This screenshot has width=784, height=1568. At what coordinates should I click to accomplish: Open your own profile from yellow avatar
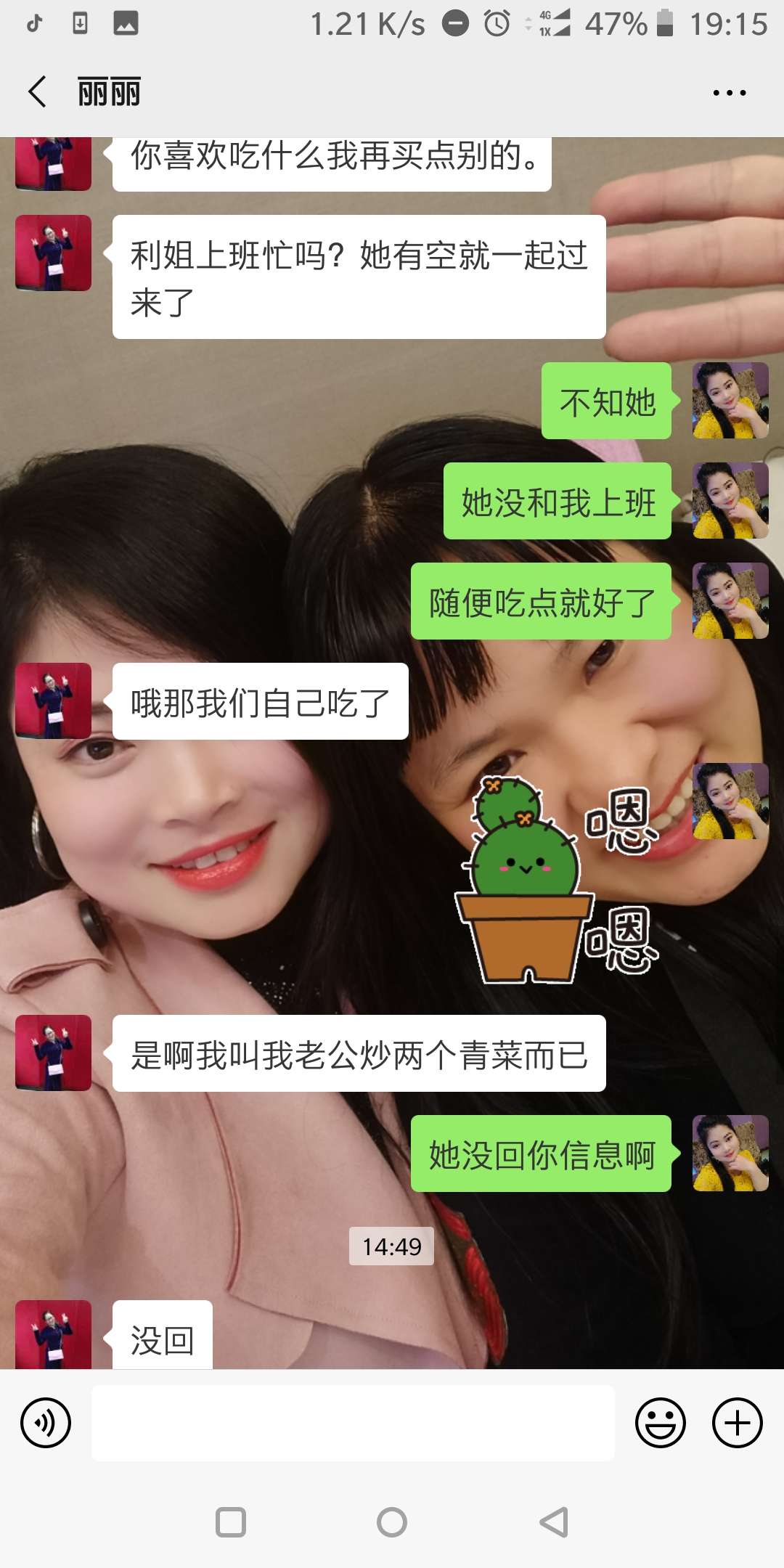point(730,401)
